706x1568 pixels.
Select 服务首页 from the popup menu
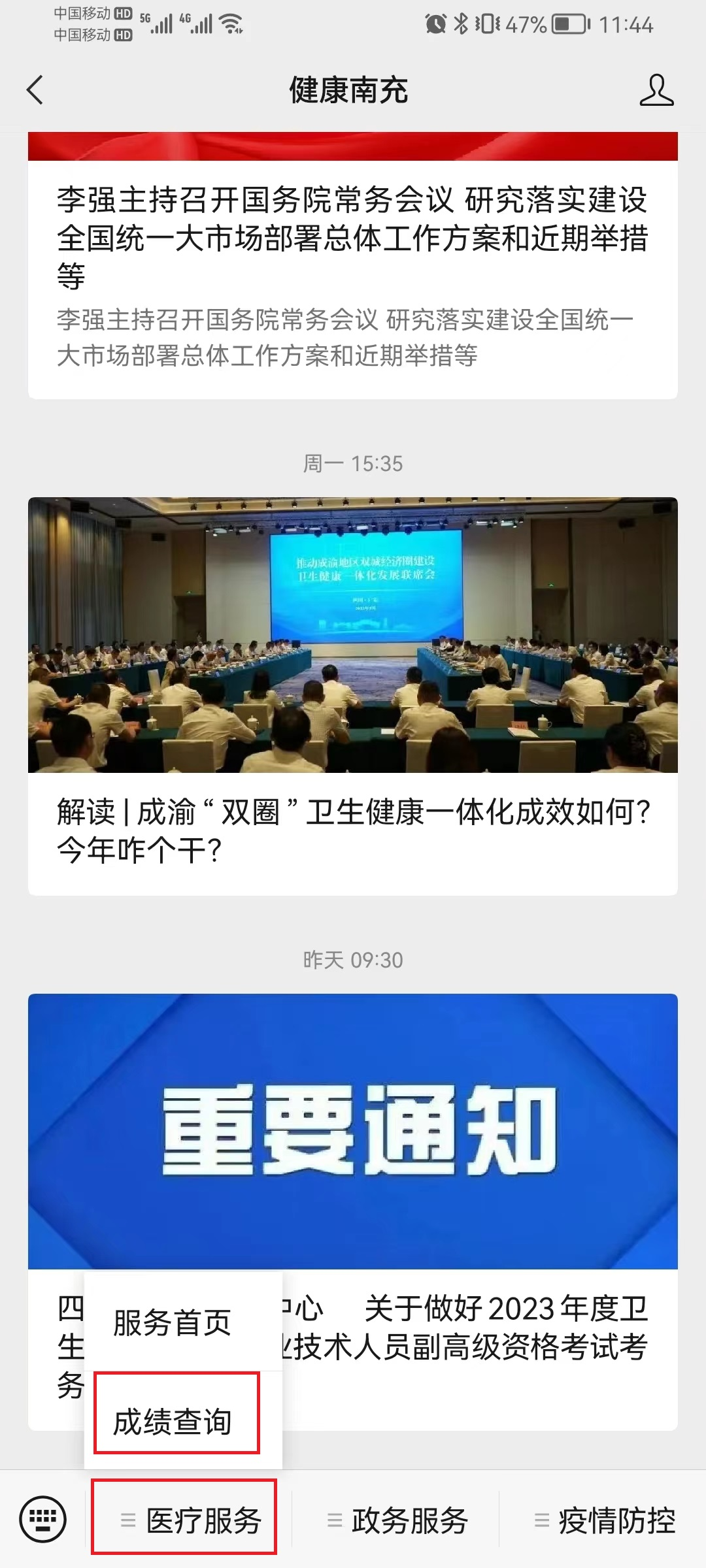click(172, 1323)
